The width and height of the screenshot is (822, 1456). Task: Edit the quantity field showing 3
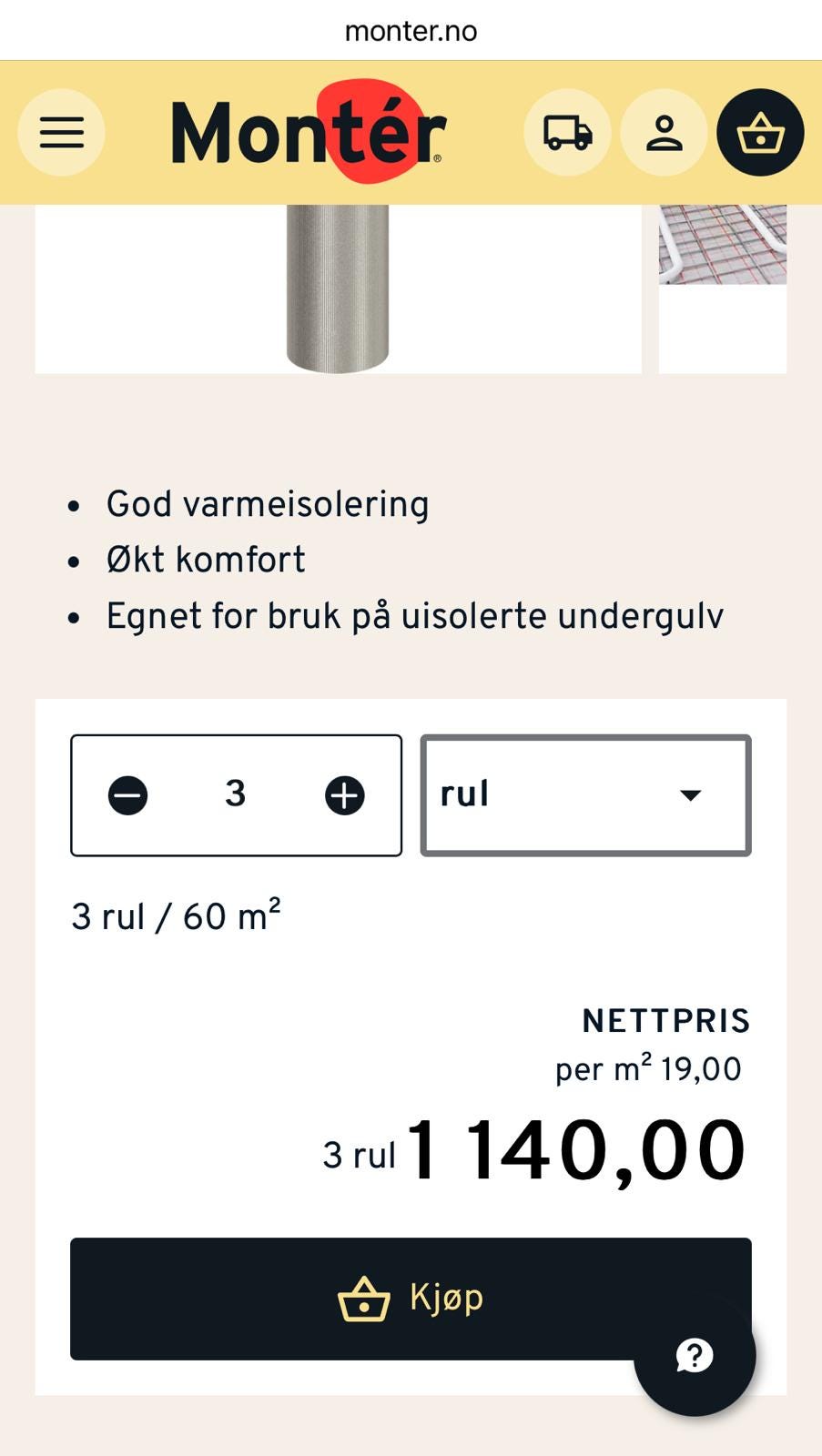(x=236, y=794)
